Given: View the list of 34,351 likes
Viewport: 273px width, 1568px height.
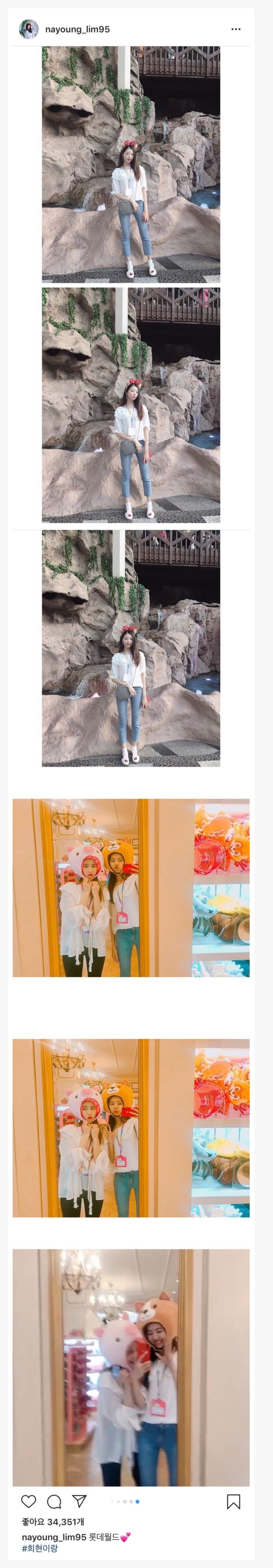Looking at the screenshot, I should 53,1522.
